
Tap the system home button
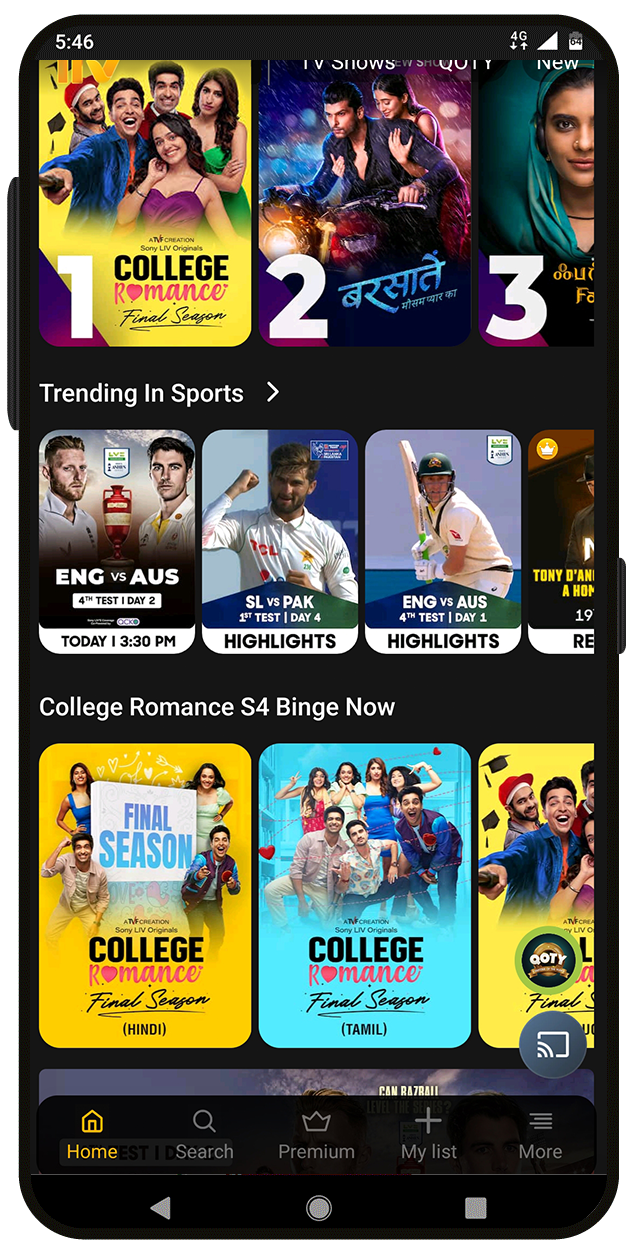pyautogui.click(x=318, y=1207)
